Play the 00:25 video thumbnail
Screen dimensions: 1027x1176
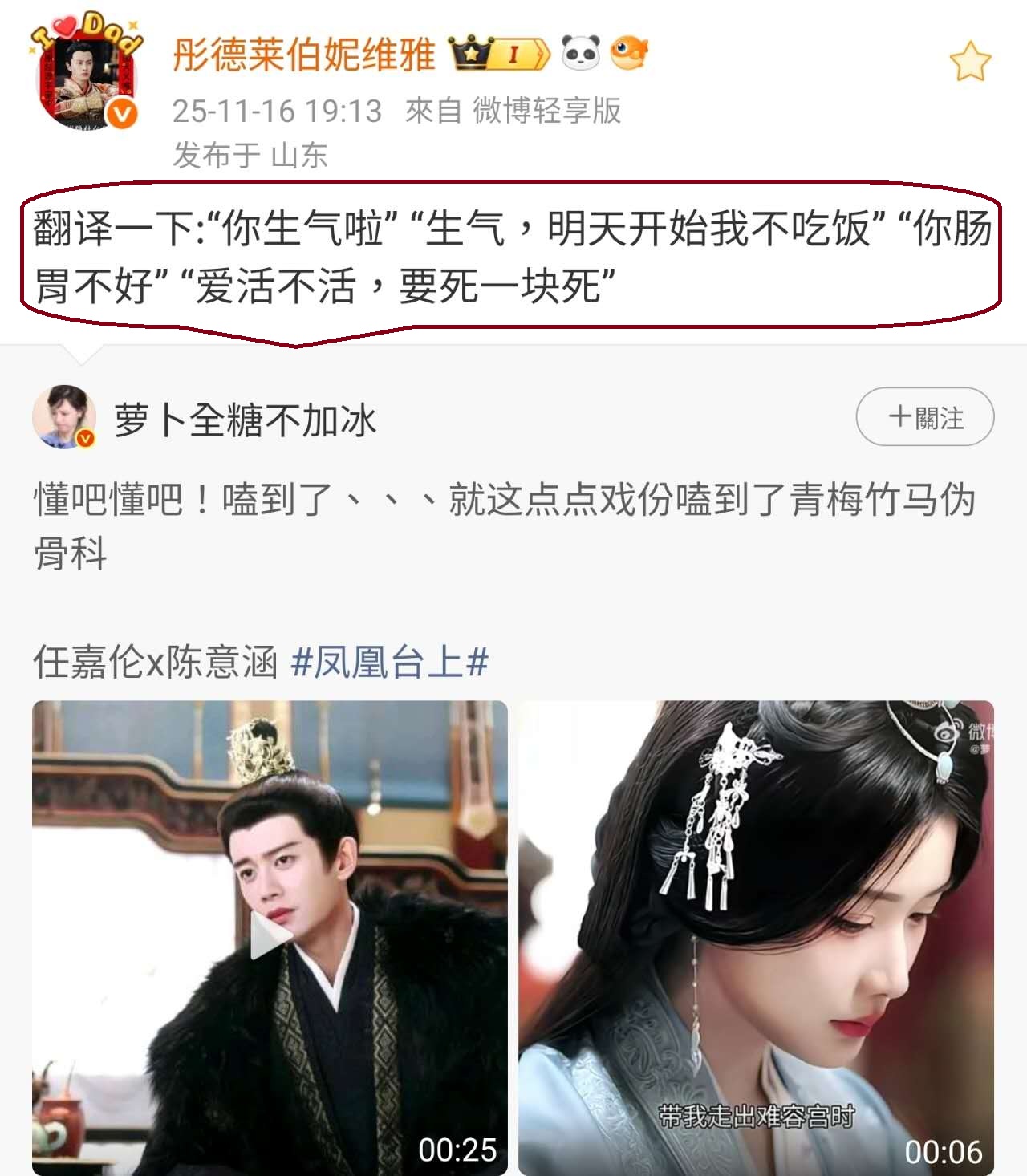tap(270, 937)
